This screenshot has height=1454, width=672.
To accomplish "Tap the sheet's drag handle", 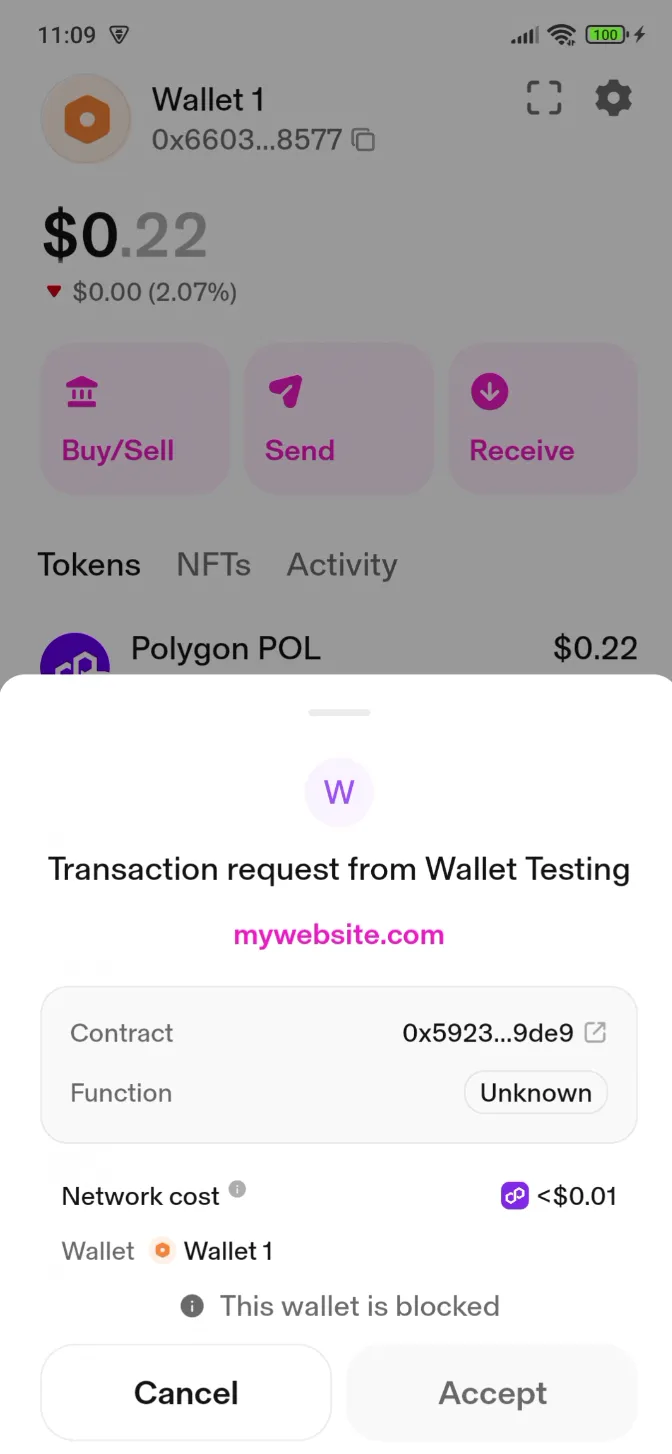I will point(339,712).
